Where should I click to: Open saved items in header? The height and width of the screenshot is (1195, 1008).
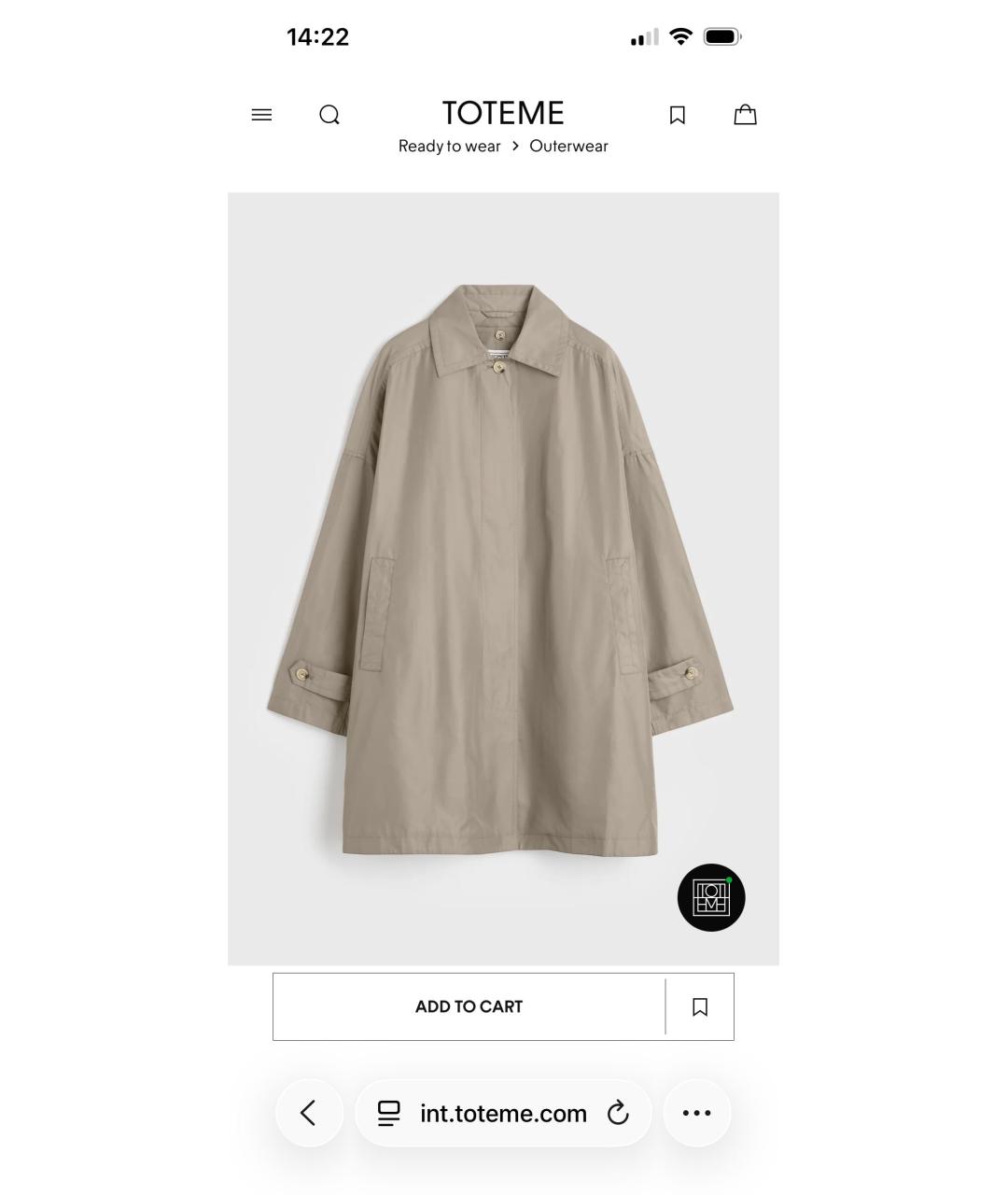point(678,115)
